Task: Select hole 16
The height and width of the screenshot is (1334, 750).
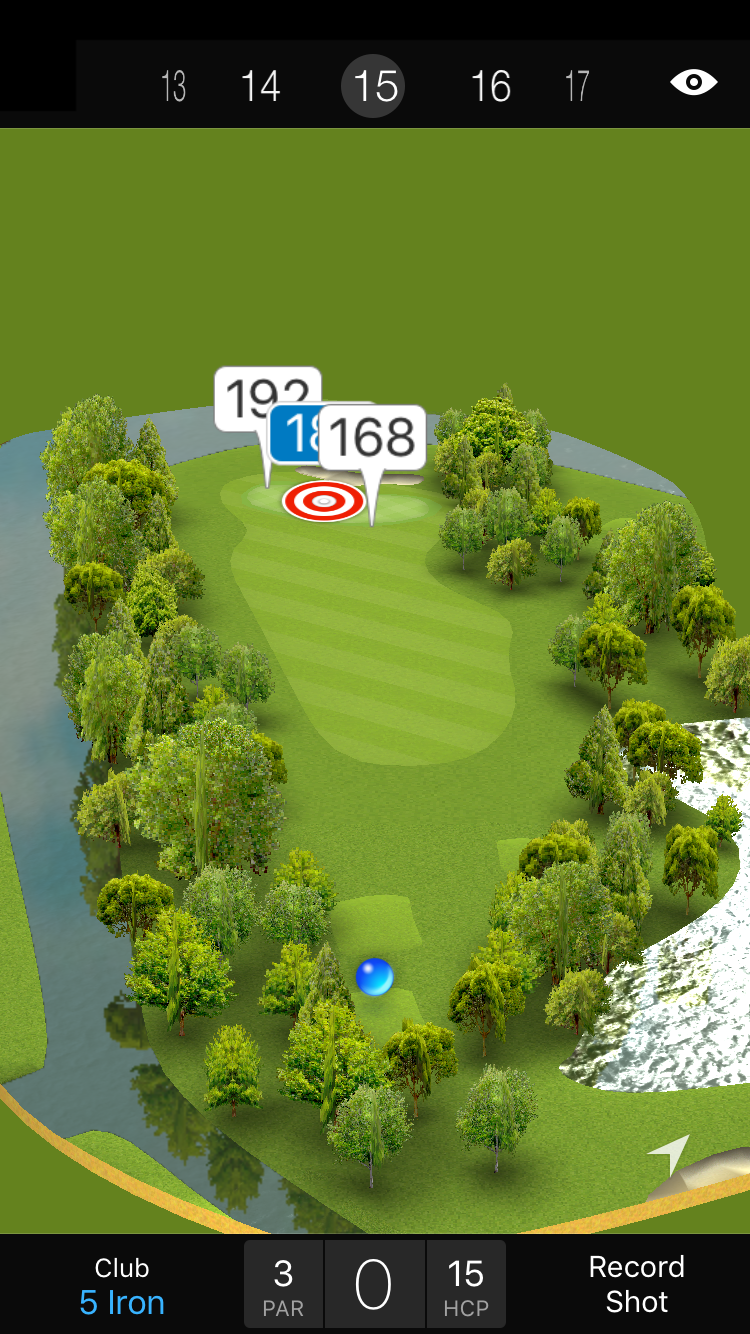Action: click(x=490, y=87)
